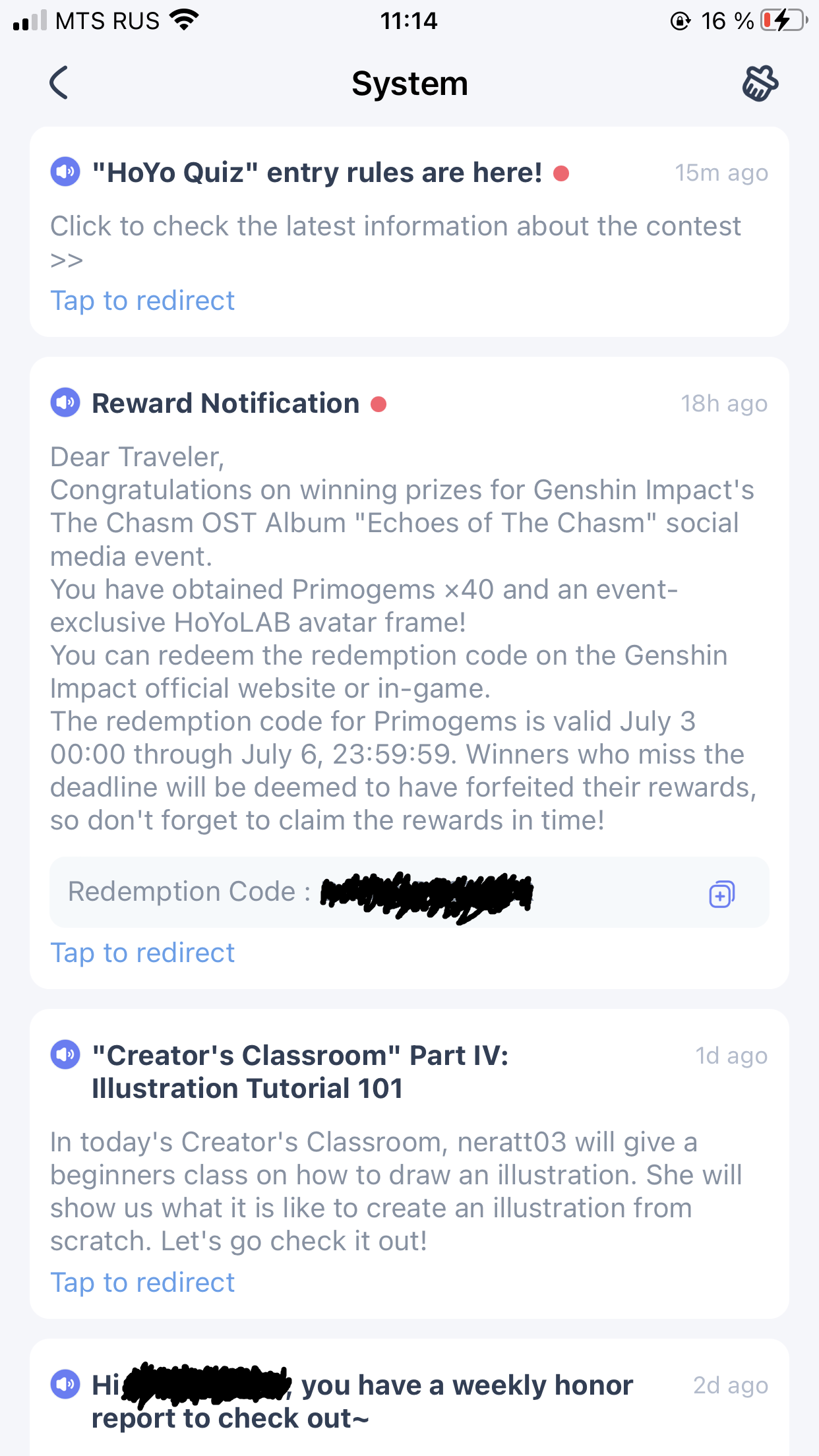
Task: Open the Creator's Classroom Part IV notification
Action: click(300, 1072)
